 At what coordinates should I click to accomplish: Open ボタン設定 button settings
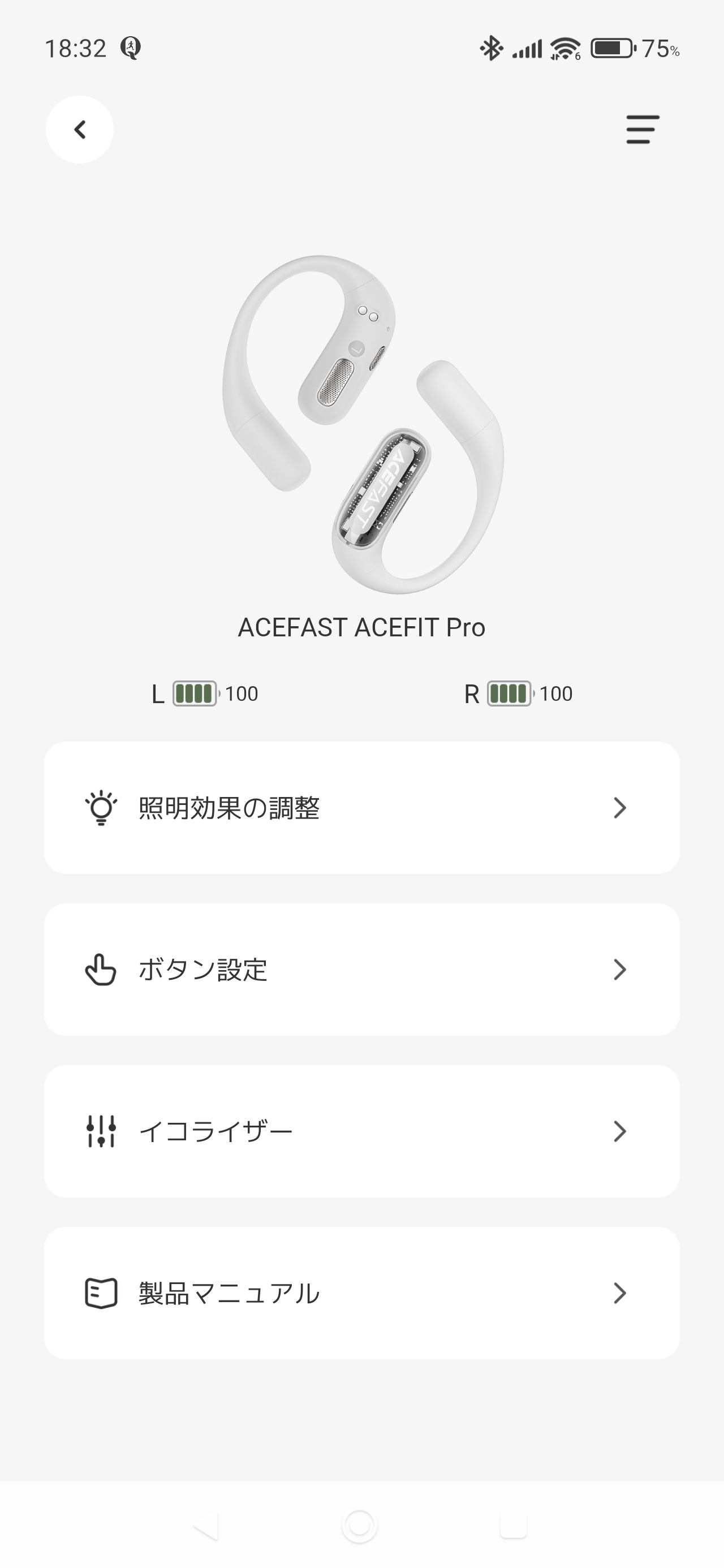361,970
